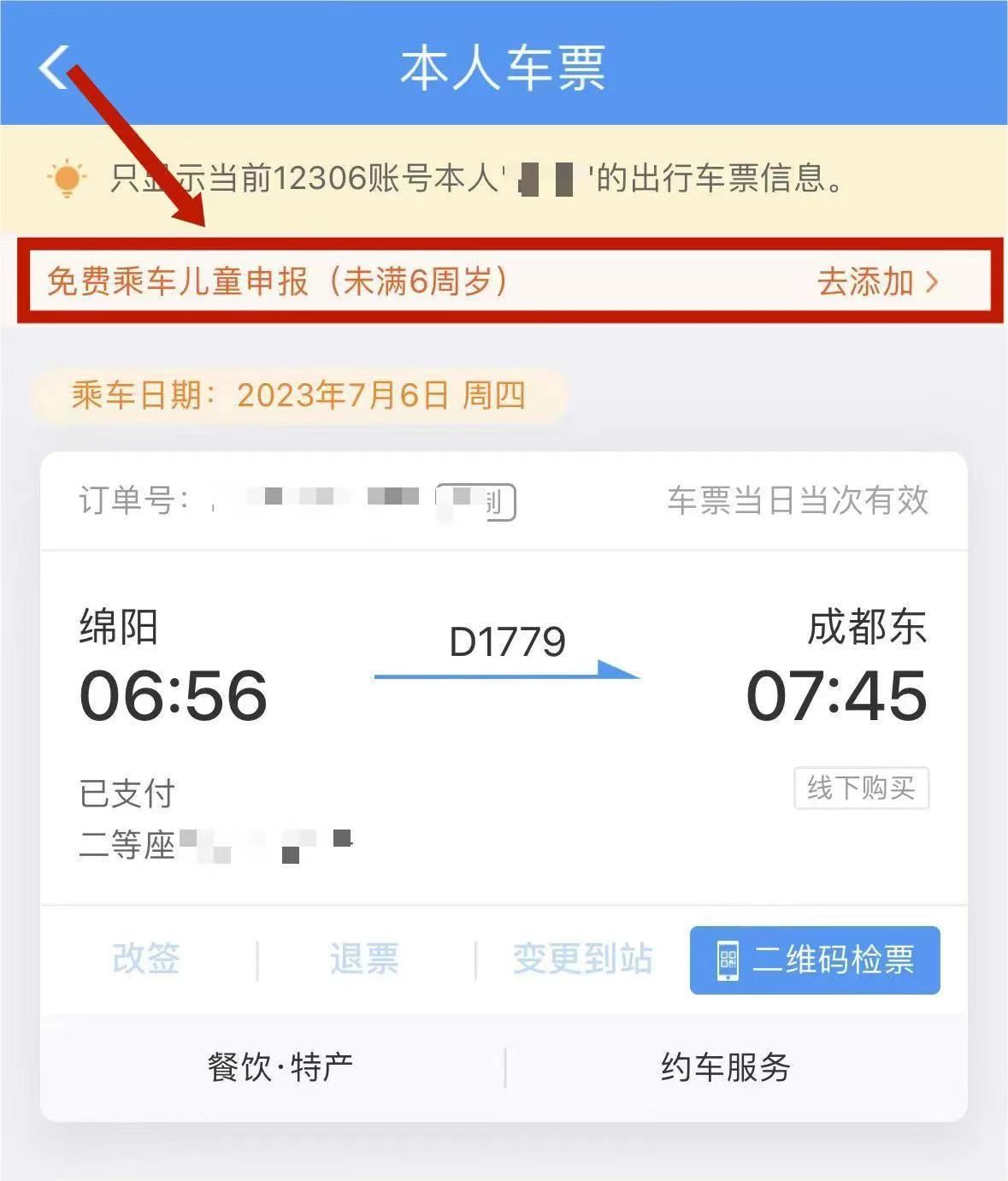Go back using the top-left arrow
The height and width of the screenshot is (1181, 1008).
[x=53, y=67]
